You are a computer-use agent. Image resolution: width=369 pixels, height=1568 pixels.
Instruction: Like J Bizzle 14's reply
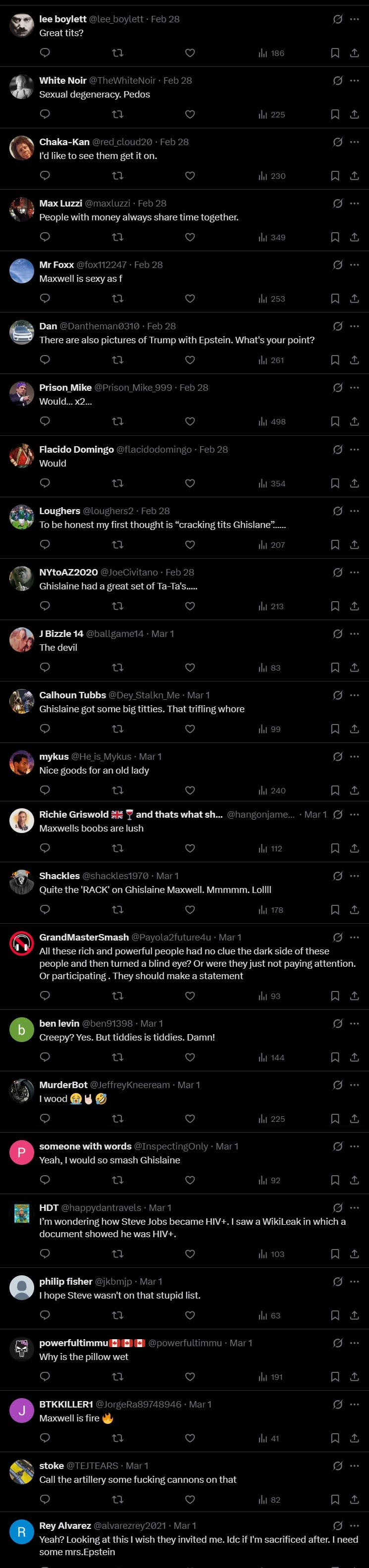[x=190, y=667]
